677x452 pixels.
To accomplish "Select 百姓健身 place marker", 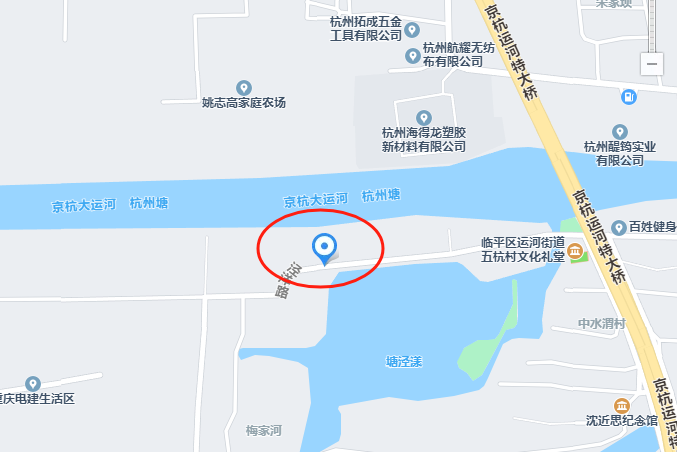I will coord(619,227).
